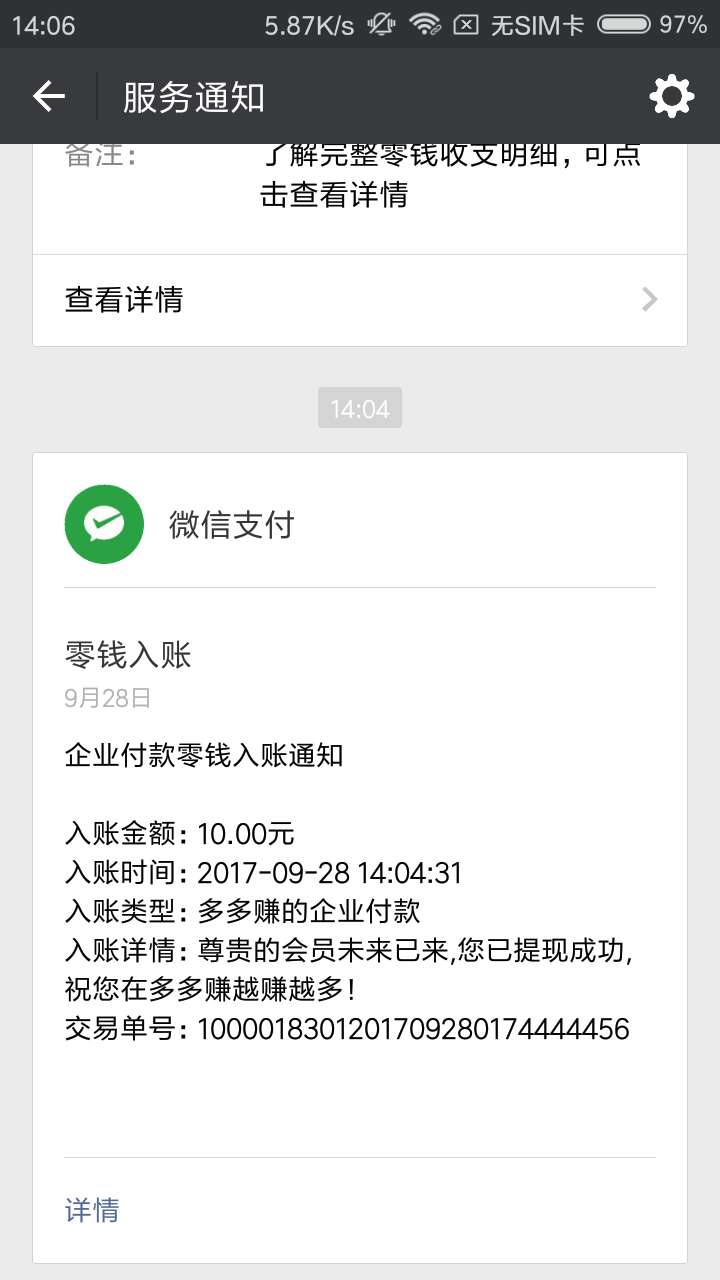
Task: Open the settings gear icon
Action: [671, 96]
